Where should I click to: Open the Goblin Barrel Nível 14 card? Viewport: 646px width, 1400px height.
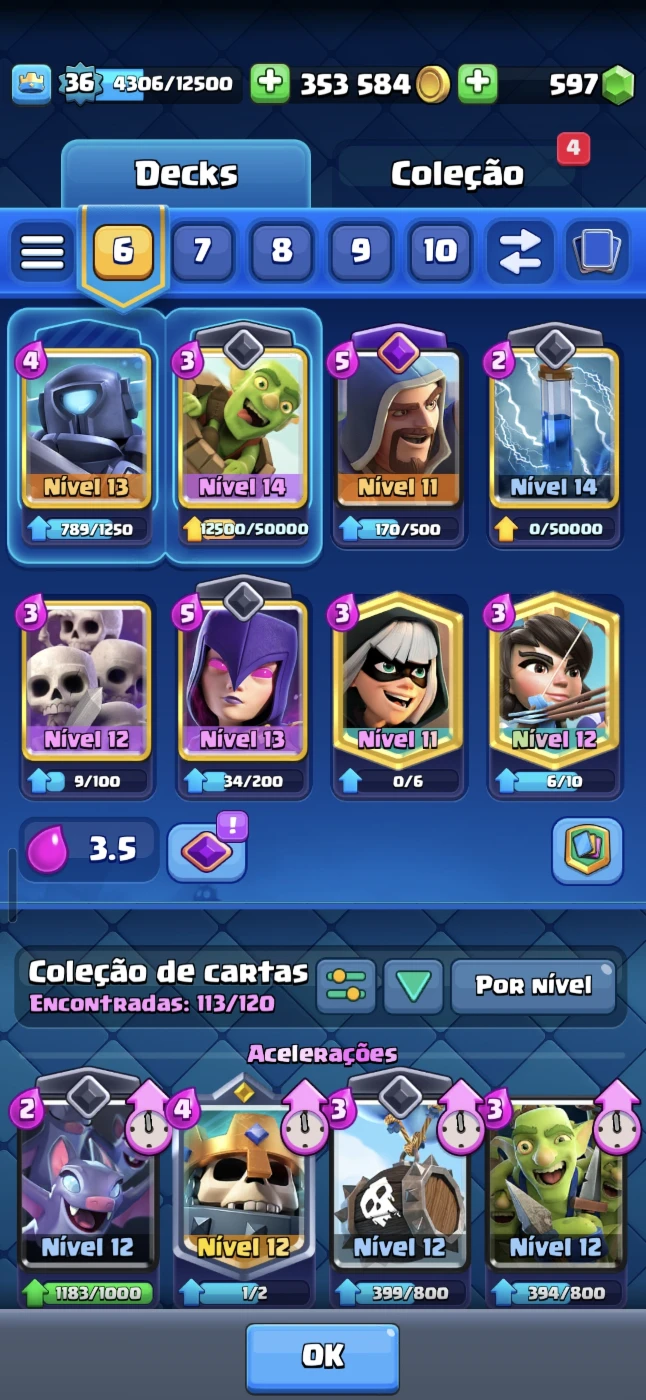point(243,430)
